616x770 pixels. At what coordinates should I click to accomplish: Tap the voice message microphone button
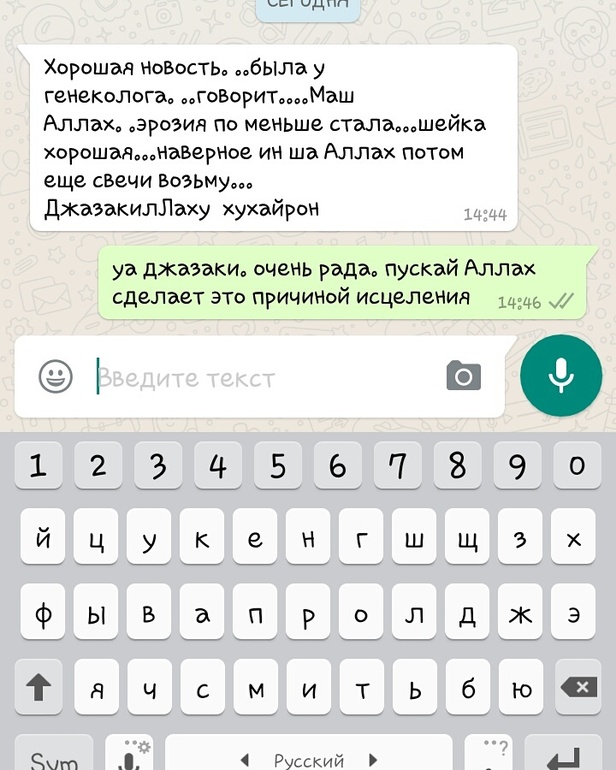click(560, 376)
